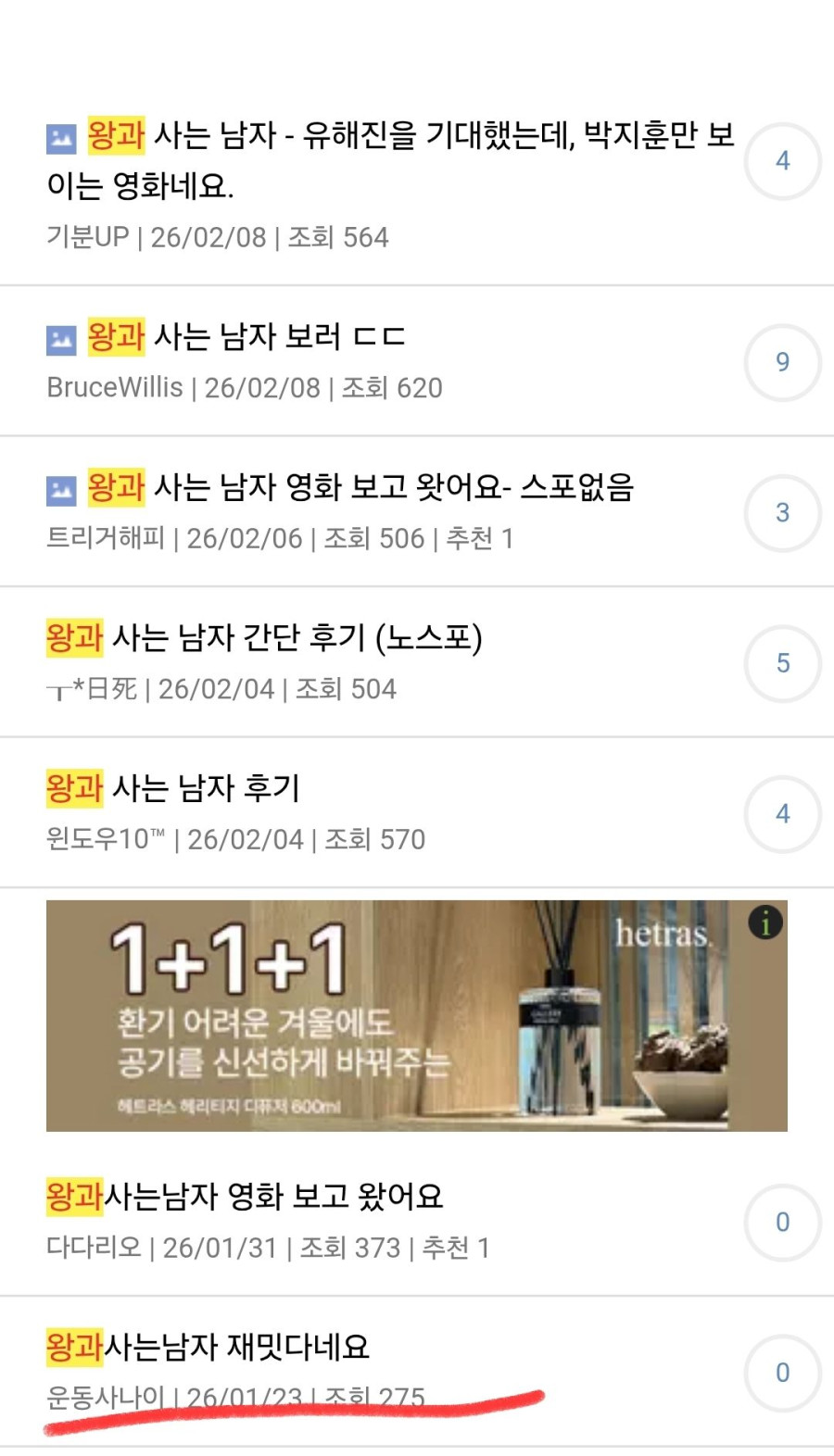834x1456 pixels.
Task: Click the username BruceWillis
Action: pos(114,388)
